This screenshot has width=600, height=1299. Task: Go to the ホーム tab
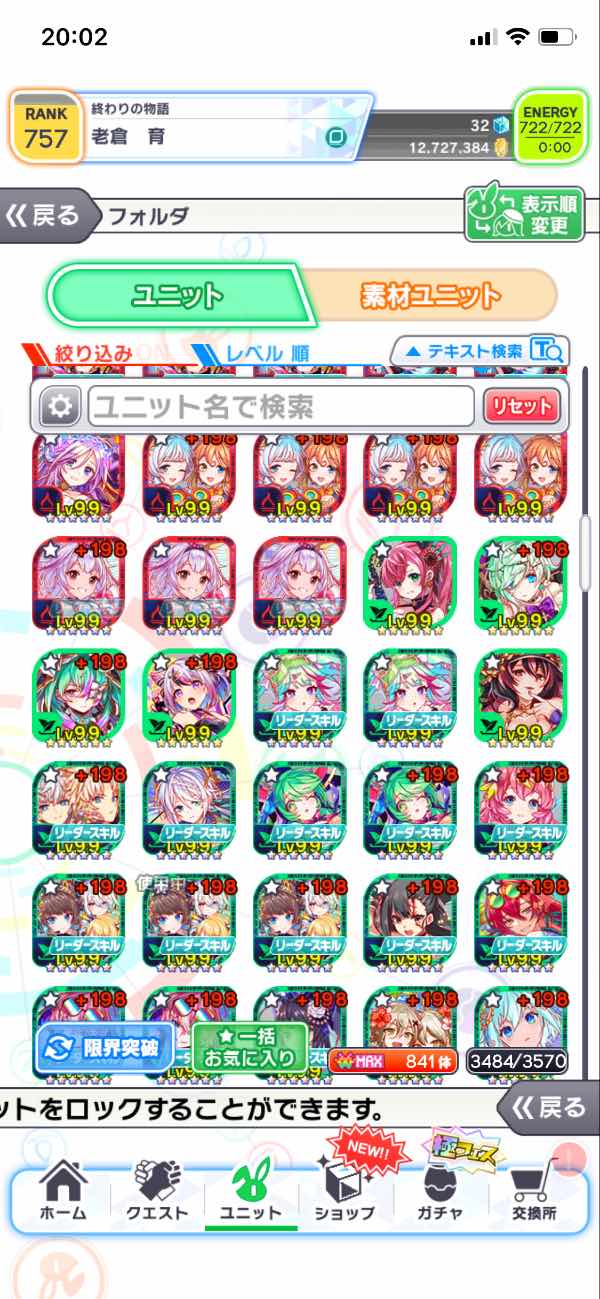pos(62,1190)
